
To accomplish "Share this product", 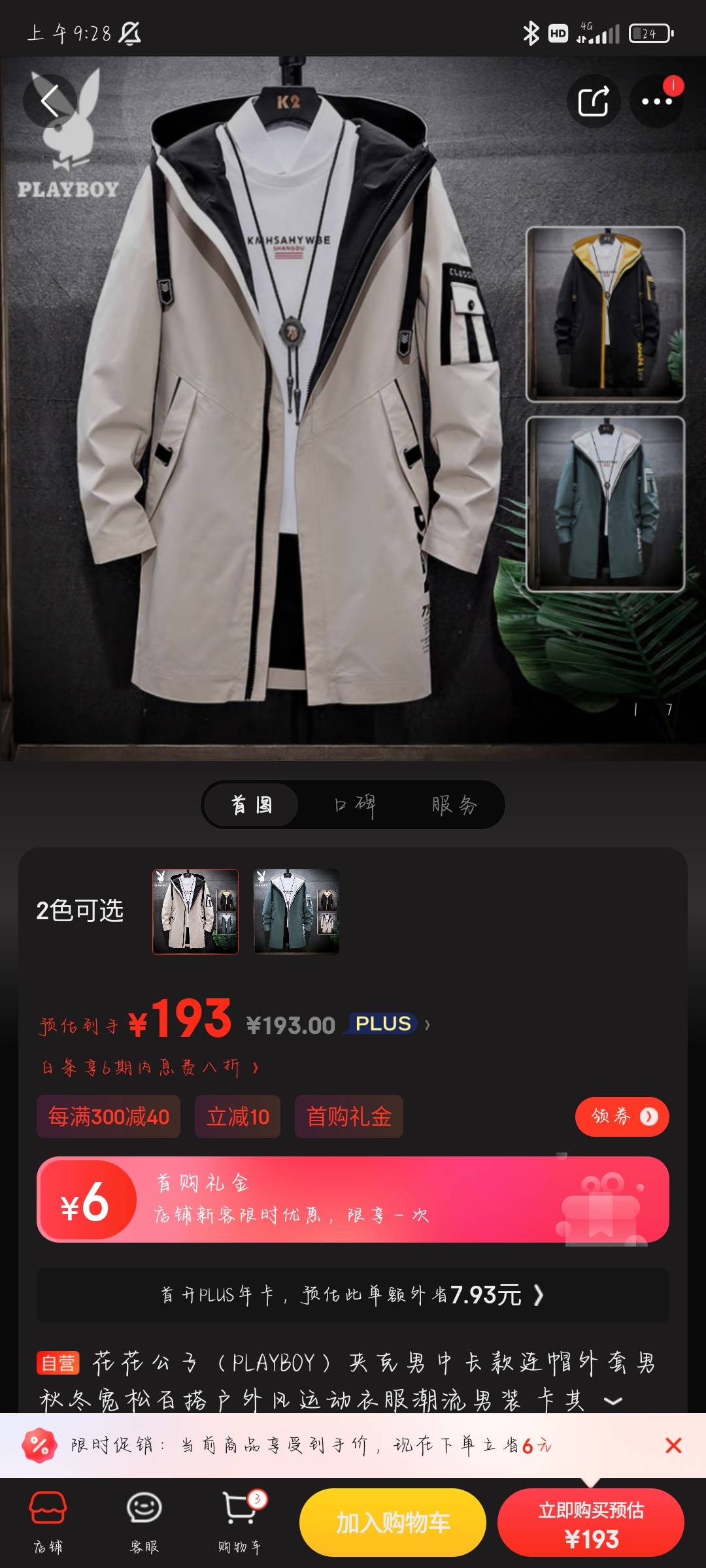I will [x=593, y=101].
